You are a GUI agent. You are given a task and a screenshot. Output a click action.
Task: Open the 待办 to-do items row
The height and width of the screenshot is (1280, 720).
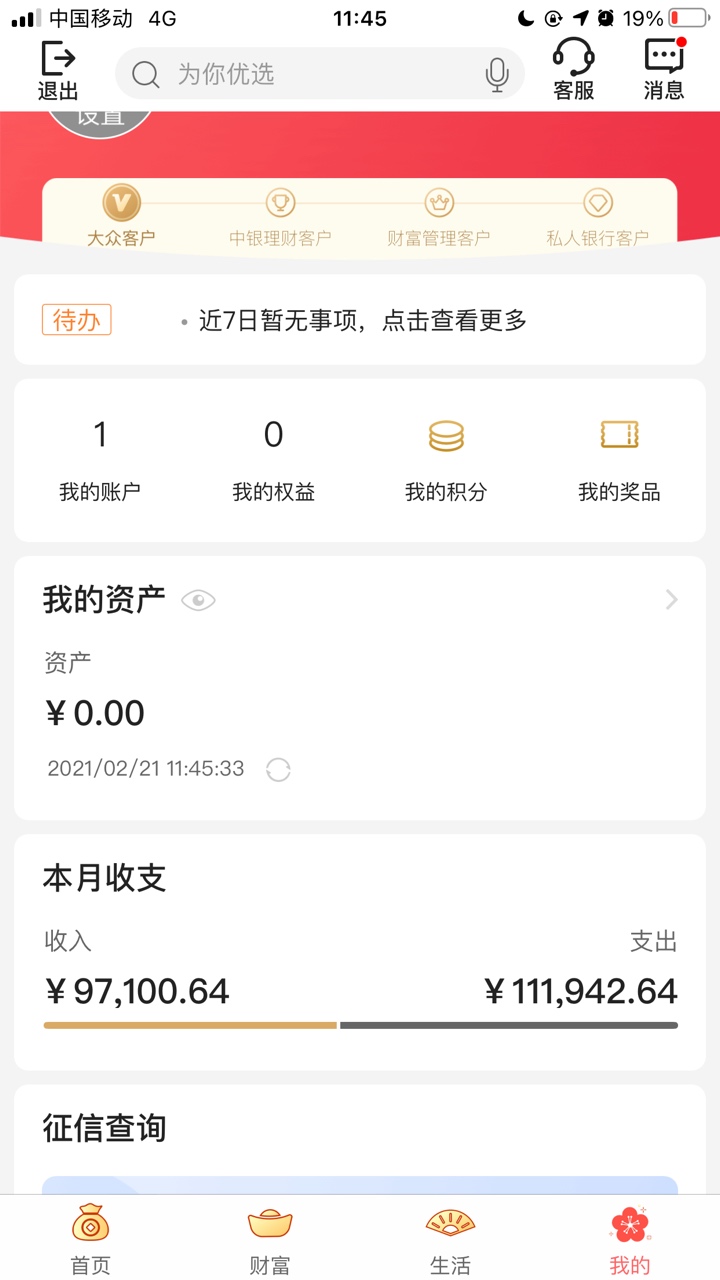[x=360, y=320]
